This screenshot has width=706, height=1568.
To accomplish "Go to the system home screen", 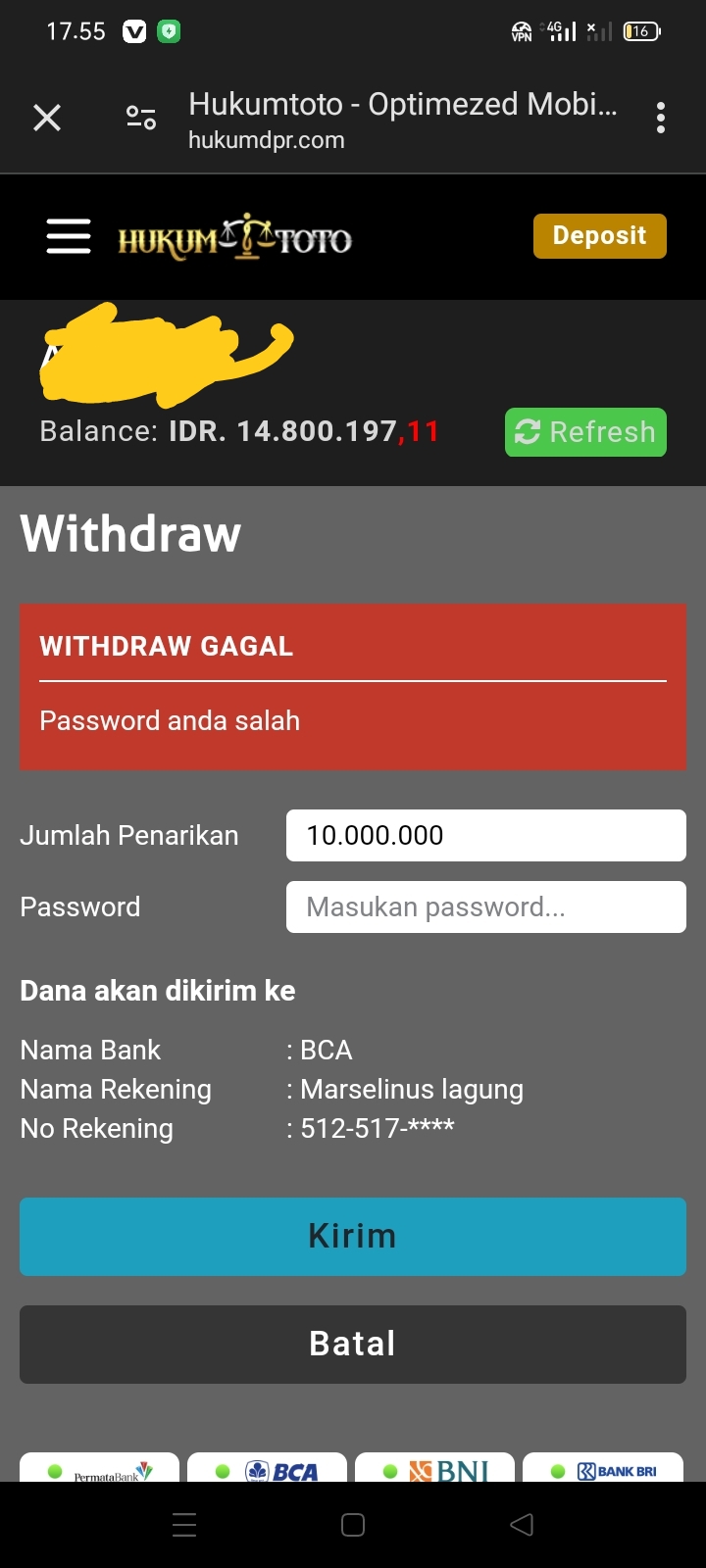I will pyautogui.click(x=353, y=1525).
